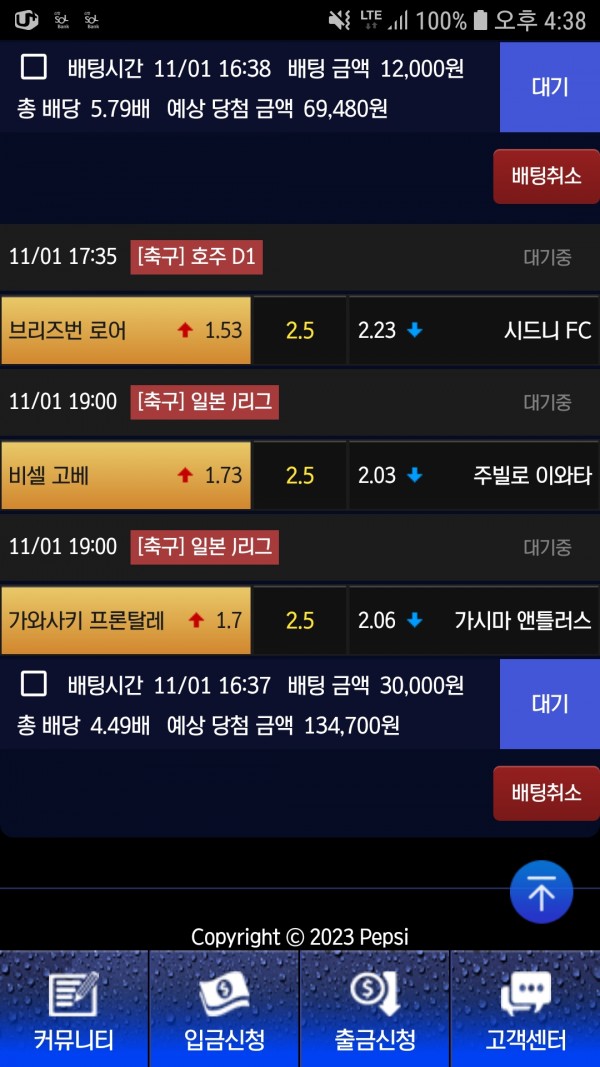
Task: Open the 고객센터 customer center
Action: pyautogui.click(x=525, y=1008)
